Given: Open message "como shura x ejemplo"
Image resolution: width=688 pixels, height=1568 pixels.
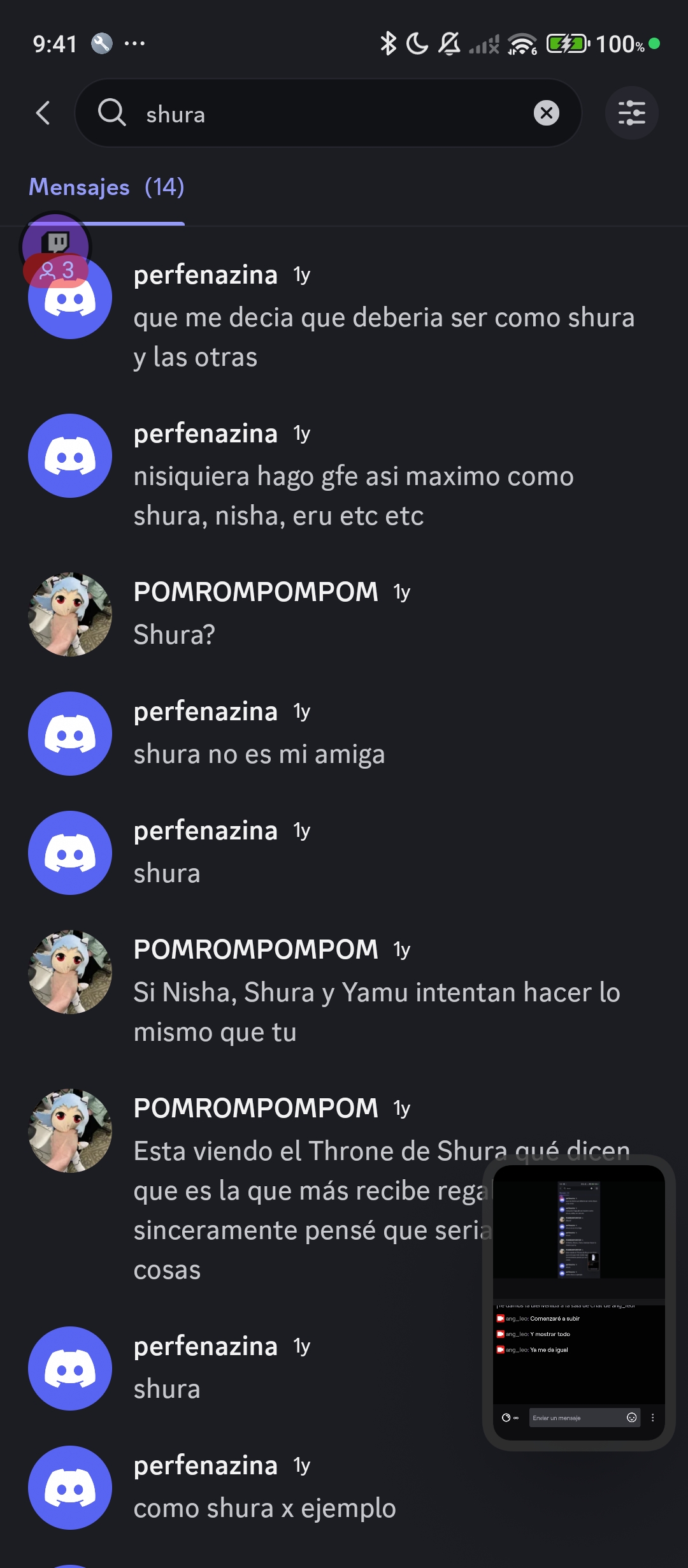Looking at the screenshot, I should click(x=264, y=1507).
